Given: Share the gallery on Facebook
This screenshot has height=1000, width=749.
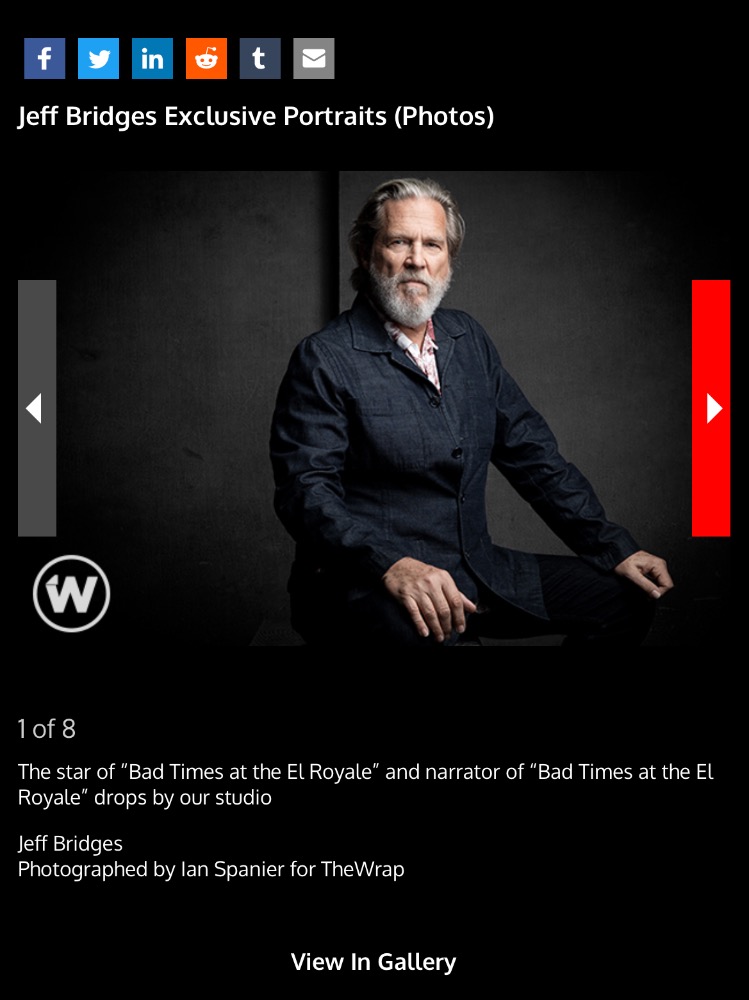Looking at the screenshot, I should 44,59.
